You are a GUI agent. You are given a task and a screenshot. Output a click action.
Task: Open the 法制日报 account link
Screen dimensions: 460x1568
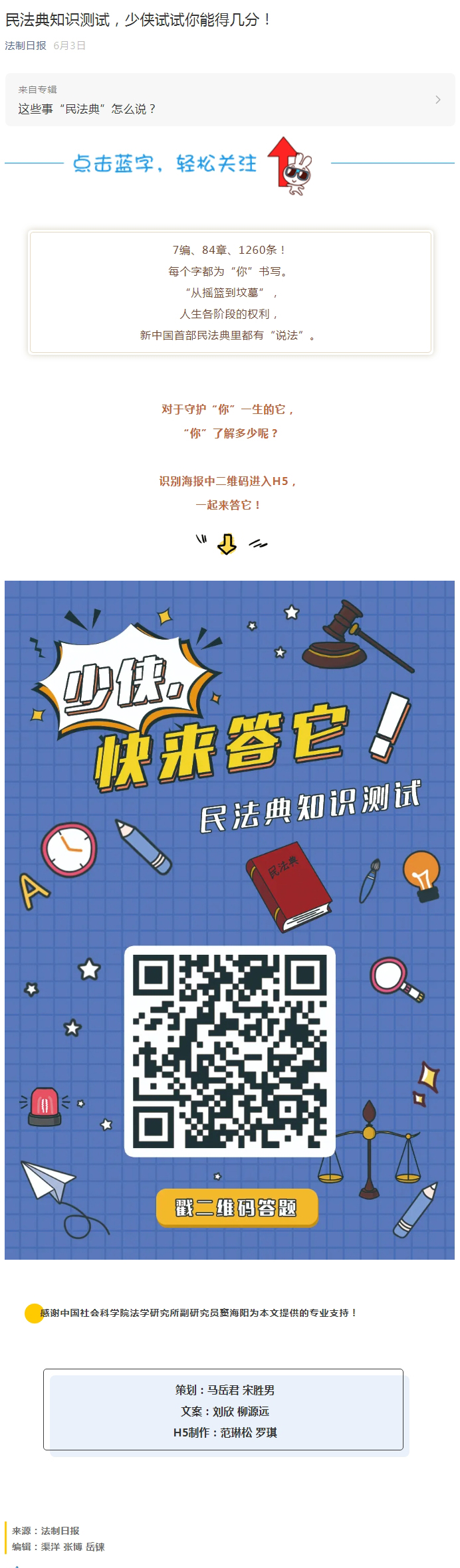(x=26, y=46)
